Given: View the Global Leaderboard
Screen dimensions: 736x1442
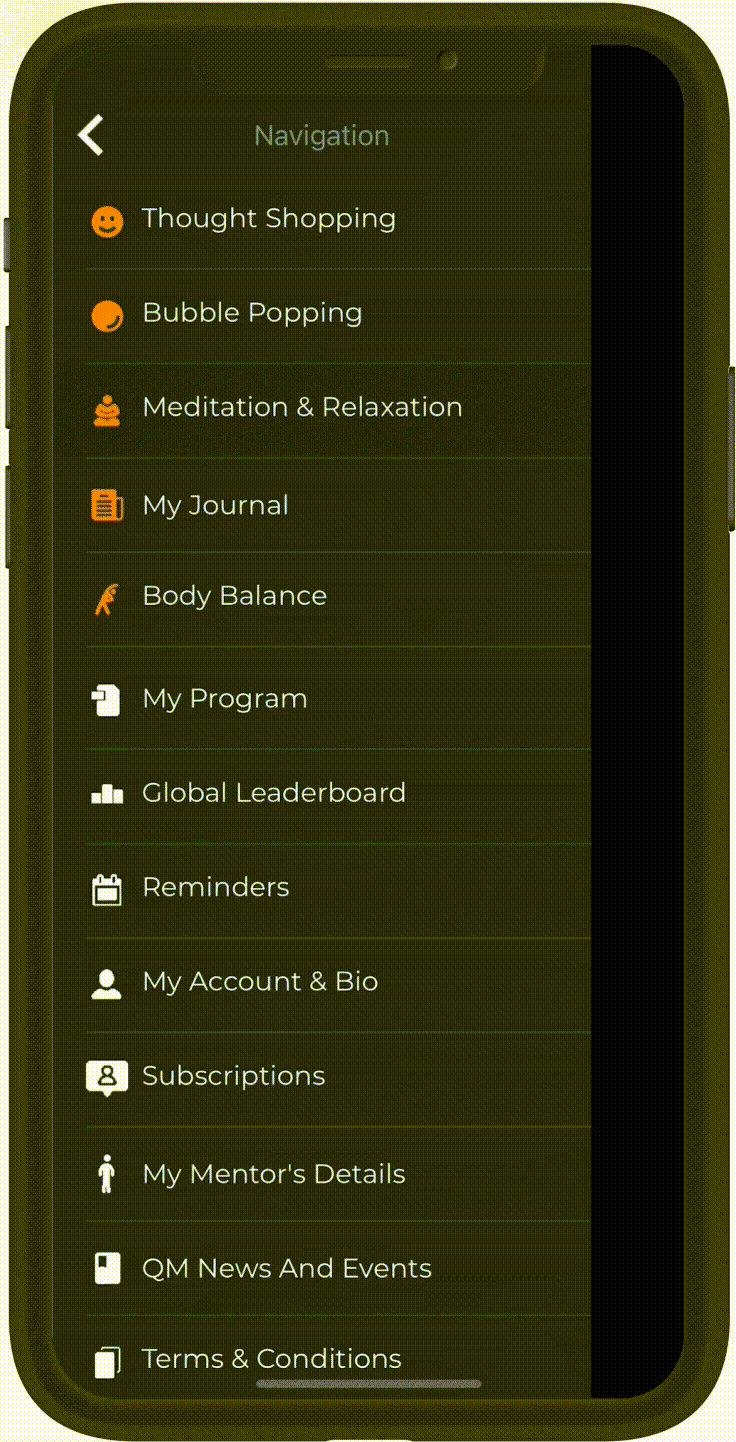Looking at the screenshot, I should (x=273, y=793).
